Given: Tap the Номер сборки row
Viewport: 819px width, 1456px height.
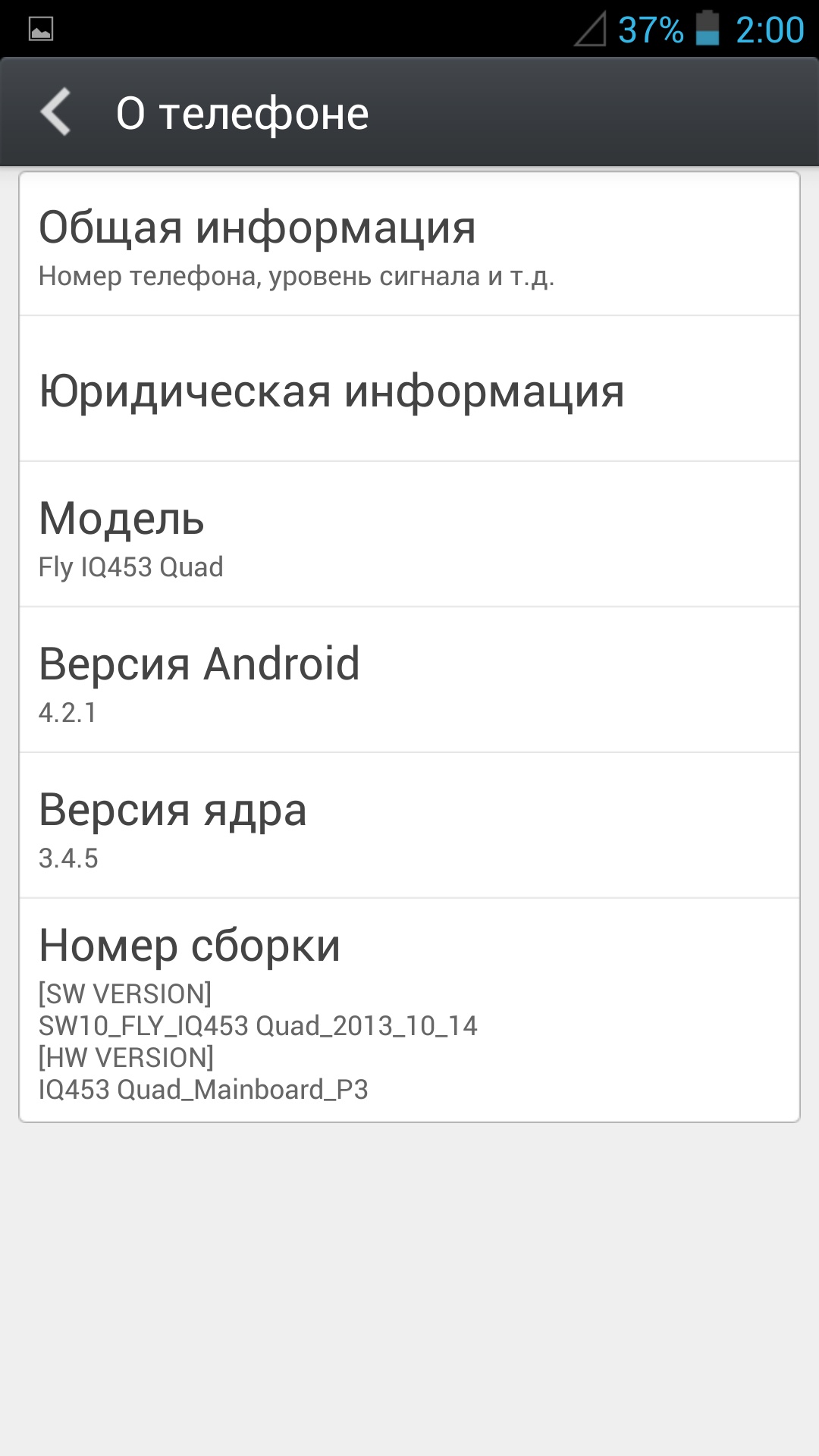Looking at the screenshot, I should point(409,1011).
